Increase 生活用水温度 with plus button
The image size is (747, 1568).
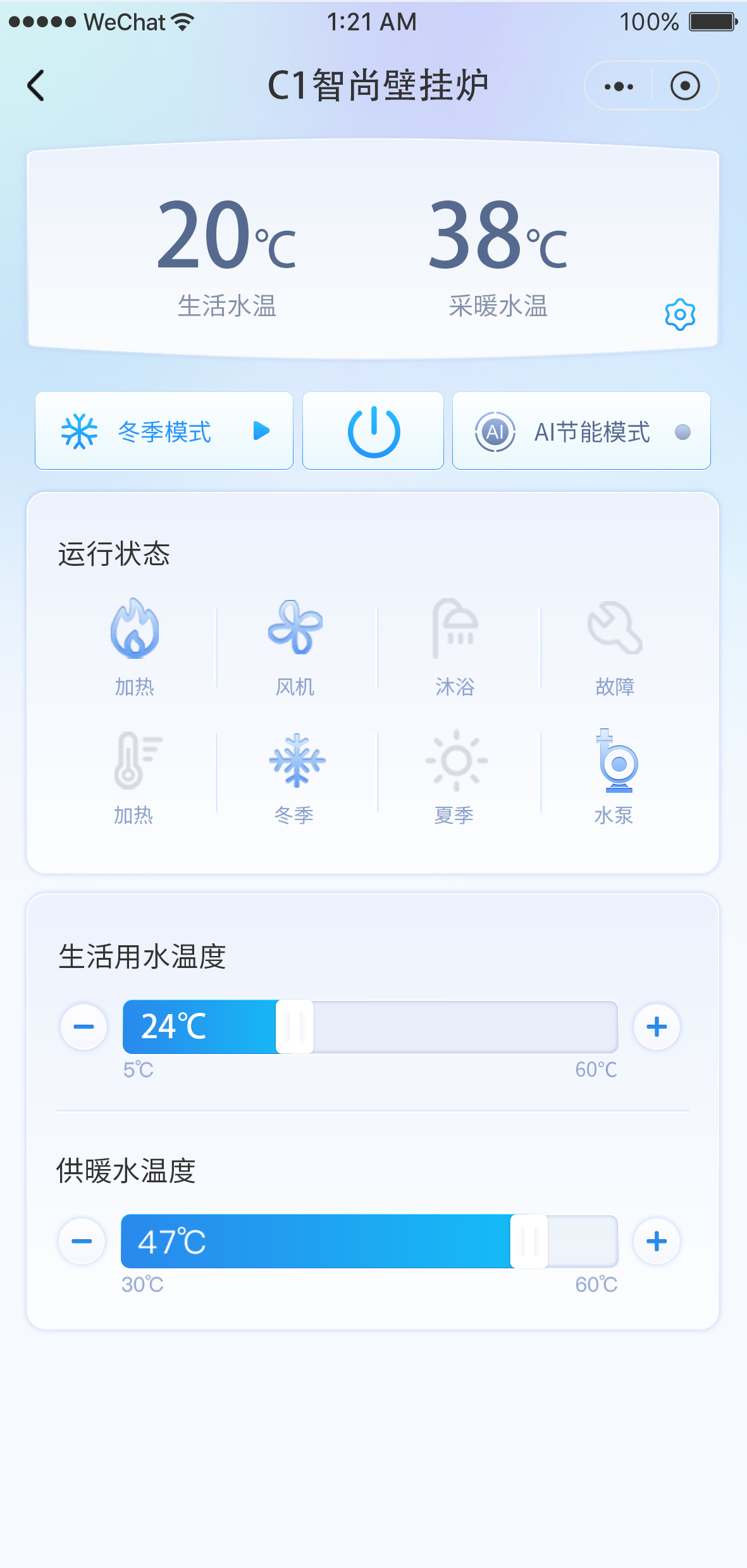[x=657, y=1027]
